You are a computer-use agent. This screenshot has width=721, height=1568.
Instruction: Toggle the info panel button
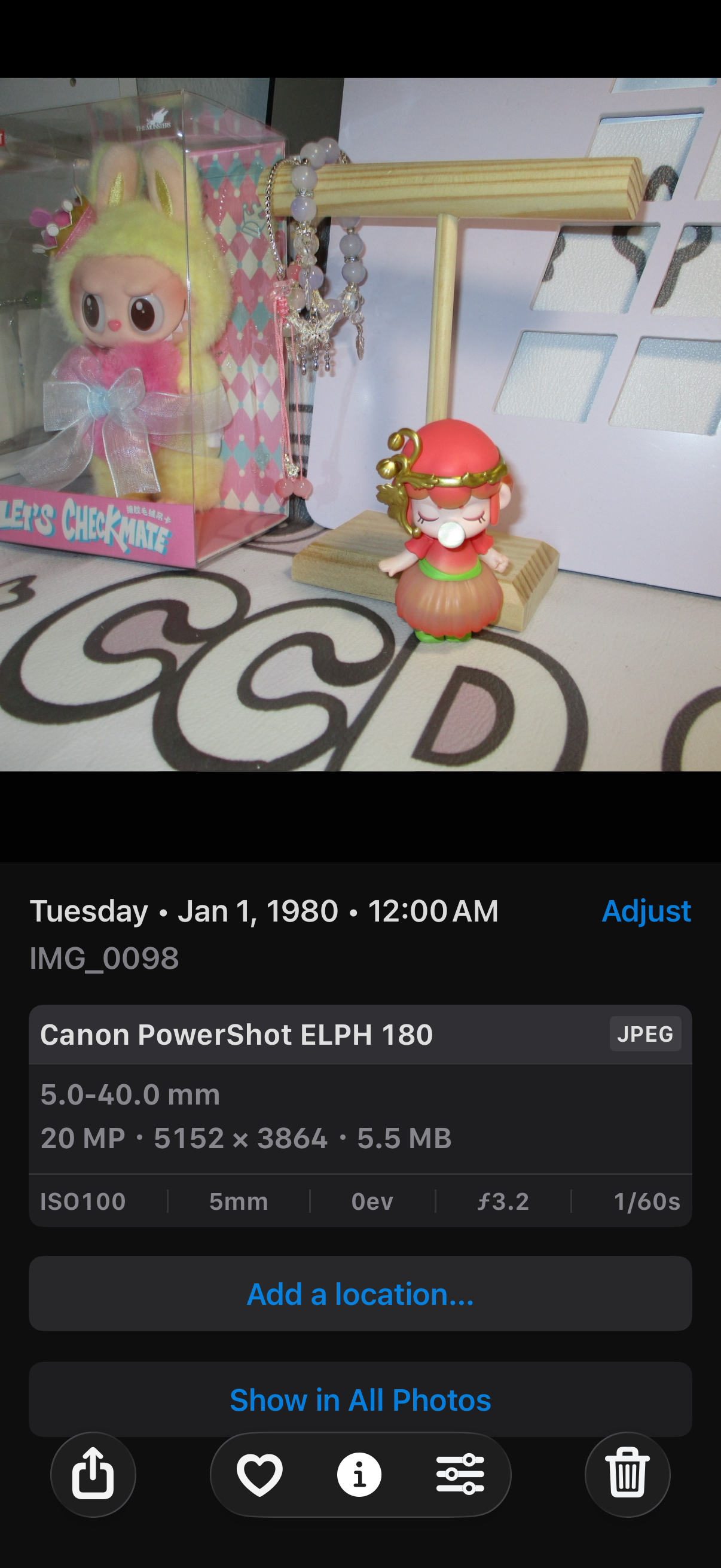pyautogui.click(x=359, y=1474)
